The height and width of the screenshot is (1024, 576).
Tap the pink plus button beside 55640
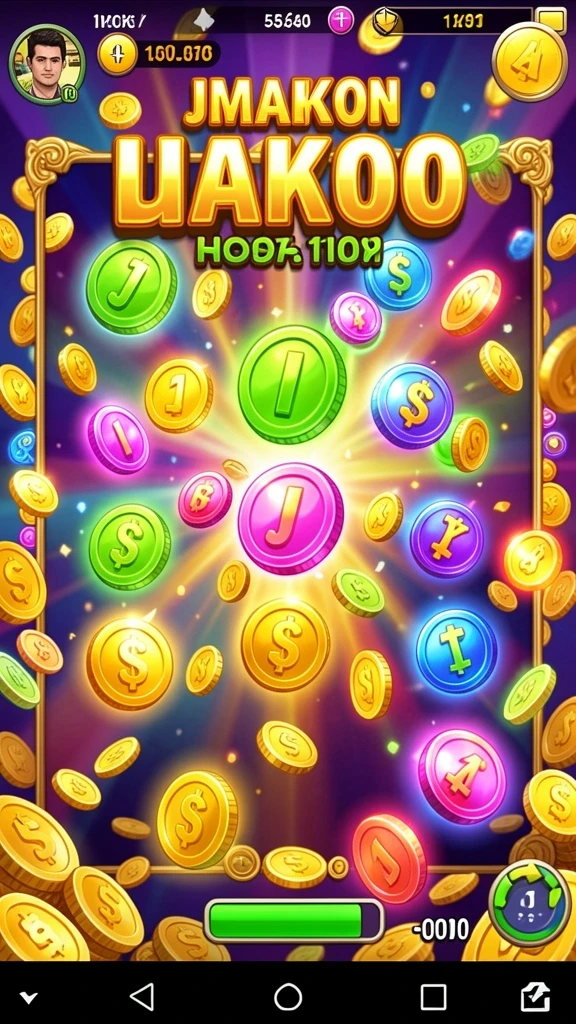(x=340, y=20)
